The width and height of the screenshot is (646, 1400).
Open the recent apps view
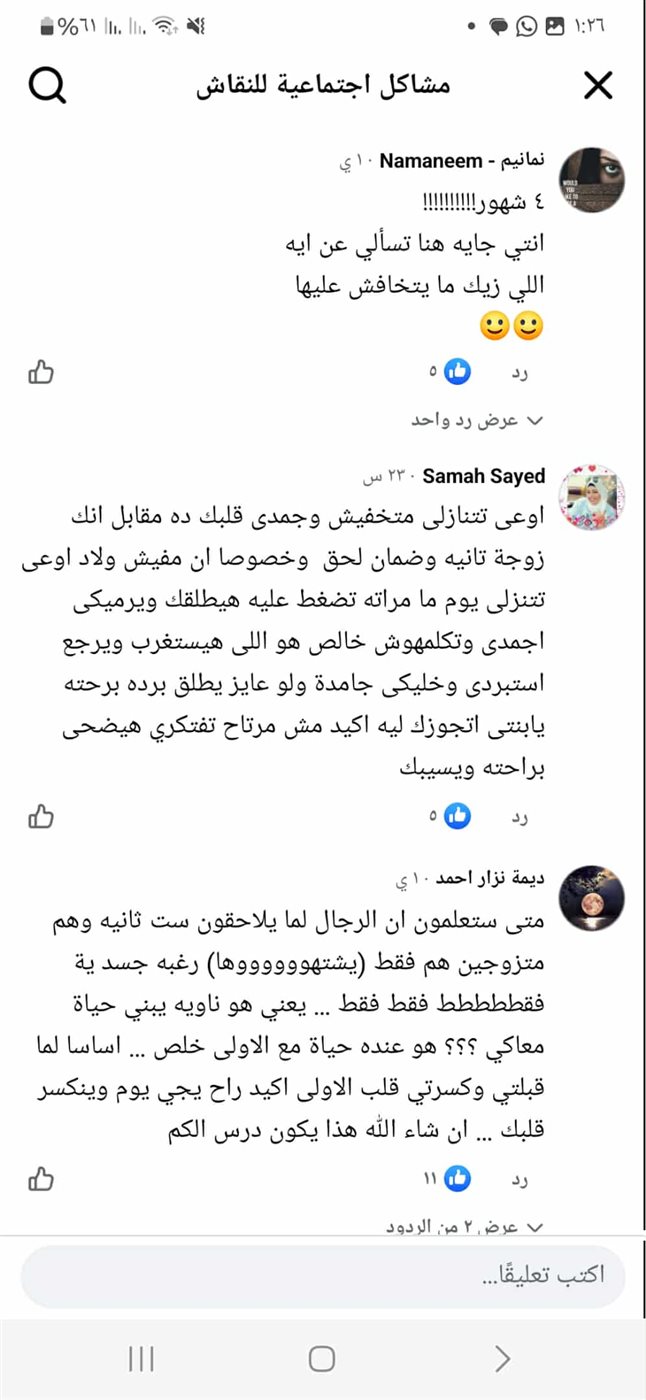tap(141, 1358)
